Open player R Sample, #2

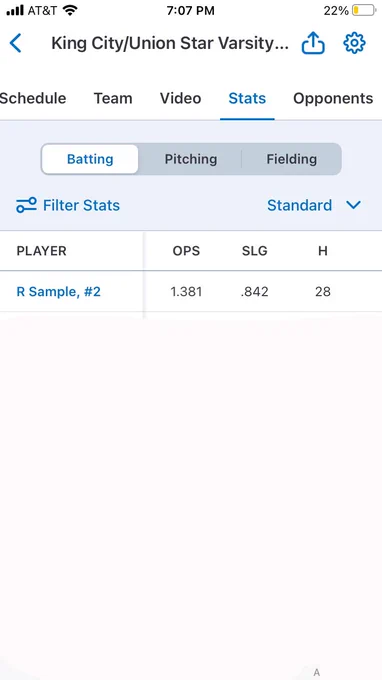[x=59, y=291]
